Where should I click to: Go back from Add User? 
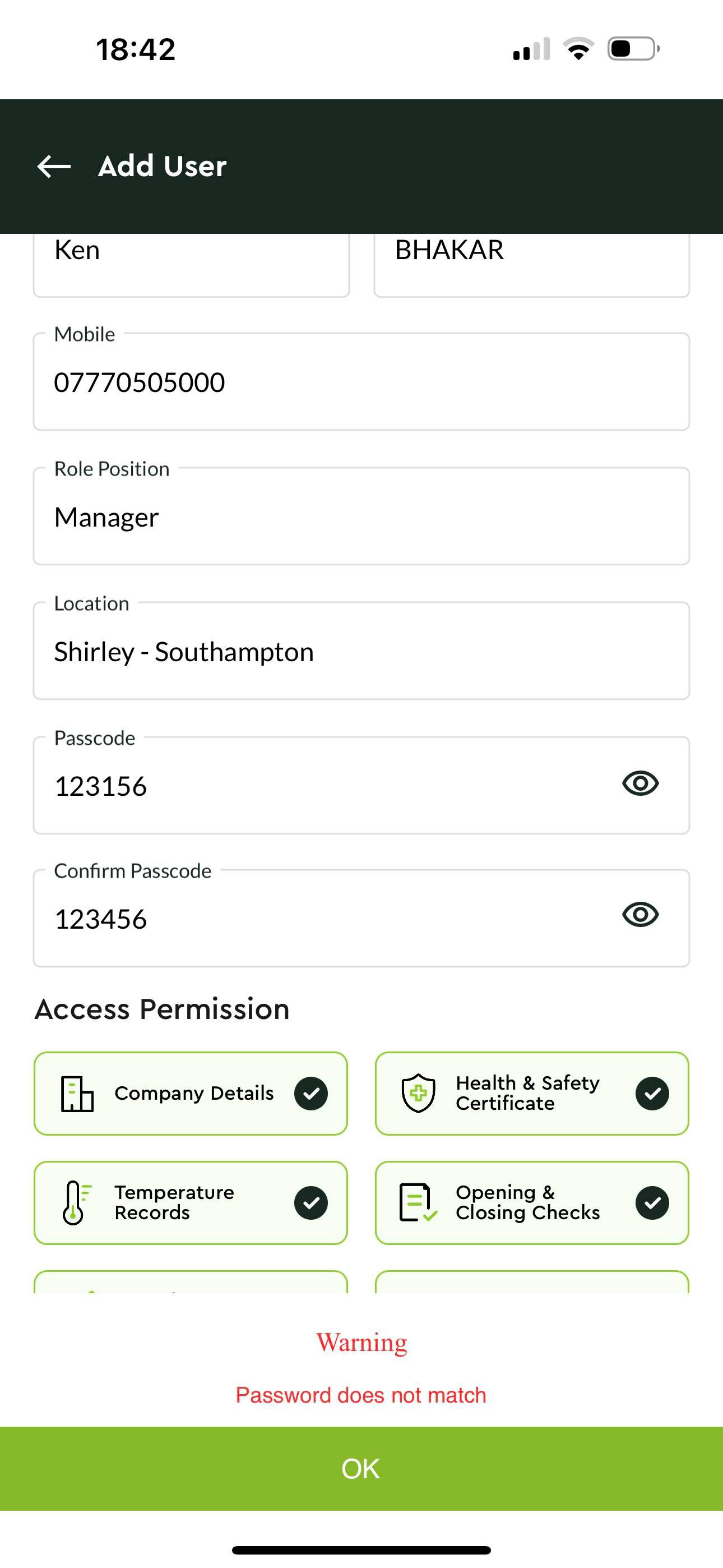pyautogui.click(x=54, y=166)
